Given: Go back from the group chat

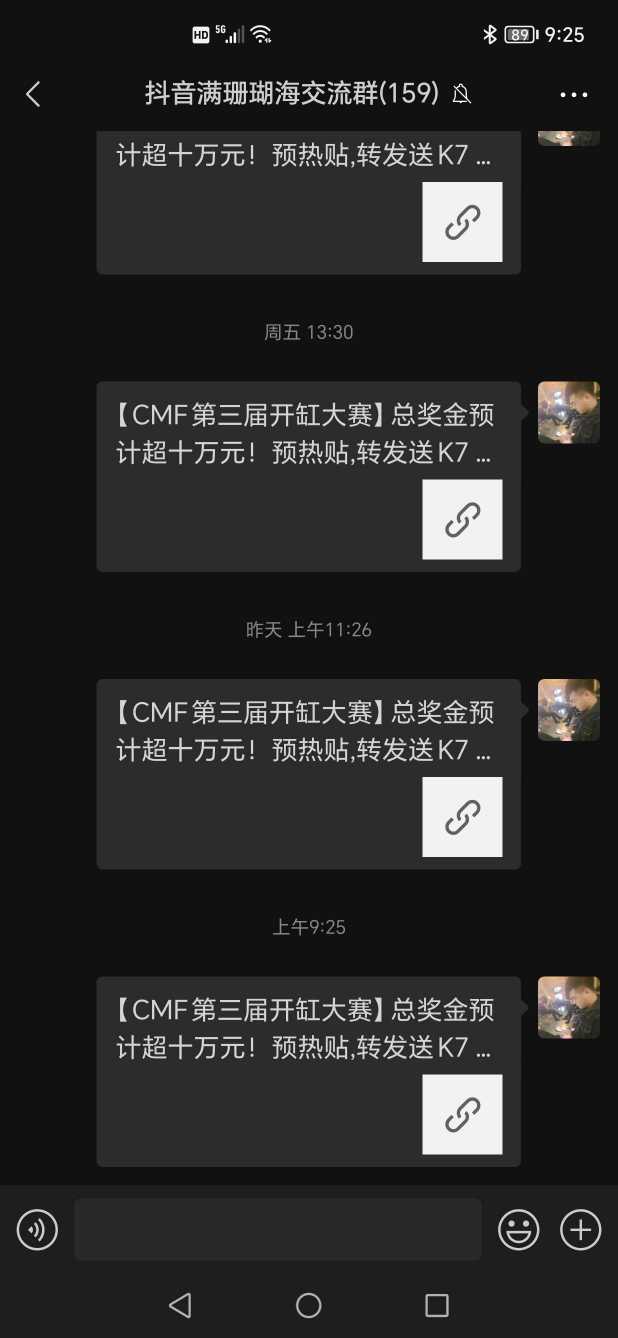Looking at the screenshot, I should [x=33, y=94].
